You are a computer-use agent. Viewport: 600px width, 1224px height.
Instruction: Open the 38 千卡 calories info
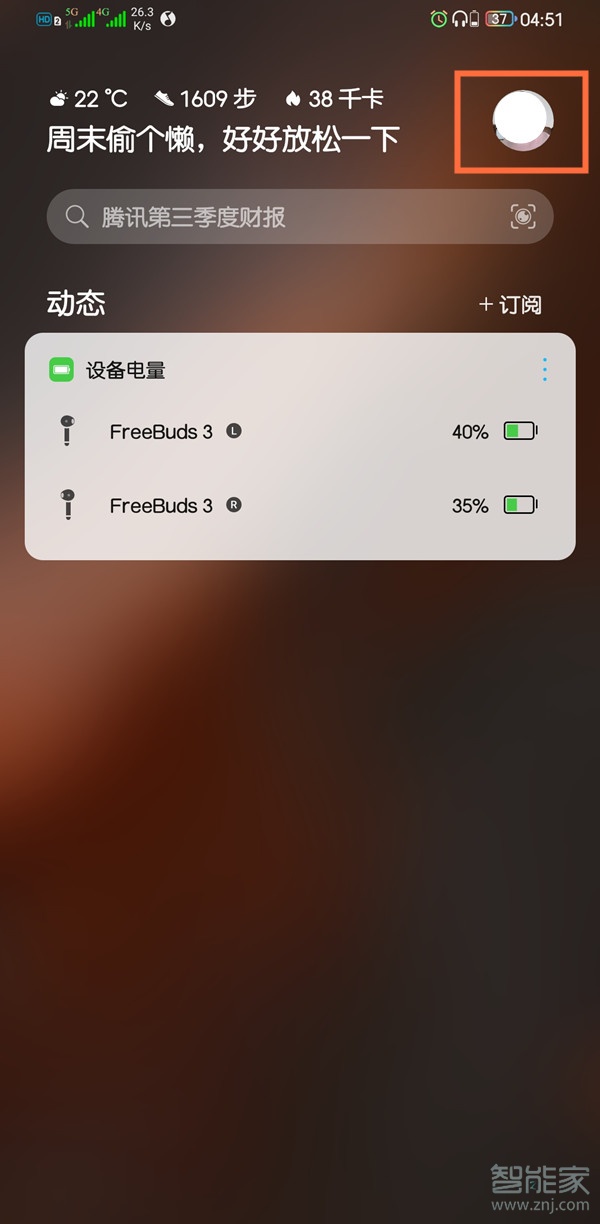[334, 99]
